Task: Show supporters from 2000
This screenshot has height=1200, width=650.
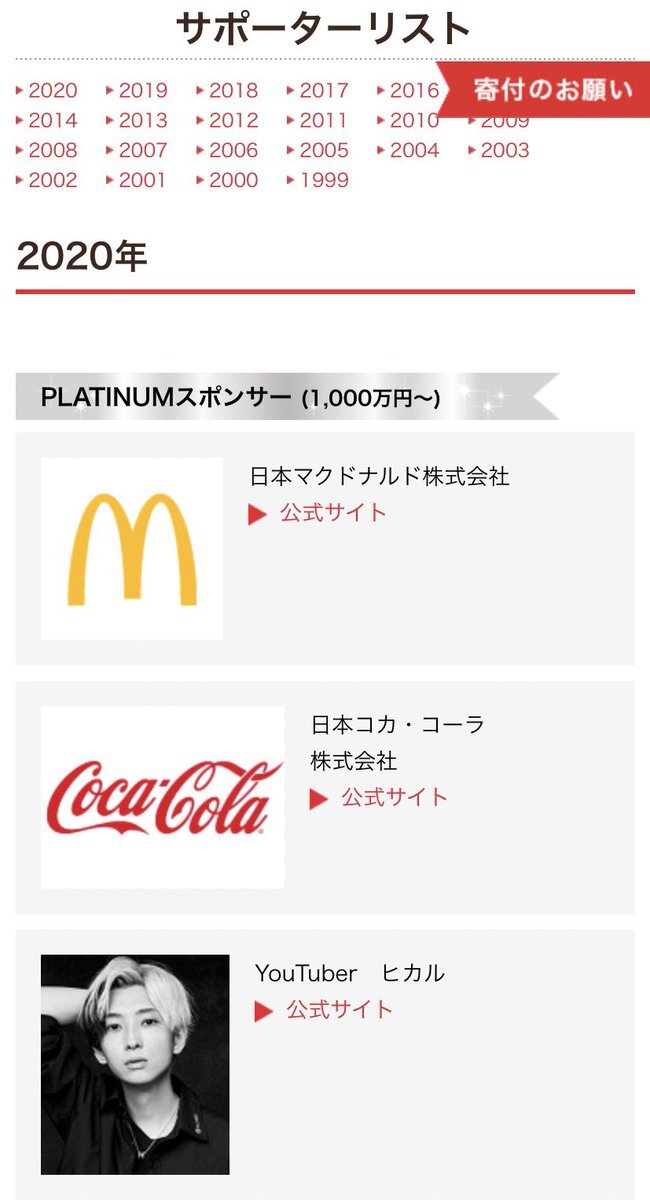Action: click(233, 180)
